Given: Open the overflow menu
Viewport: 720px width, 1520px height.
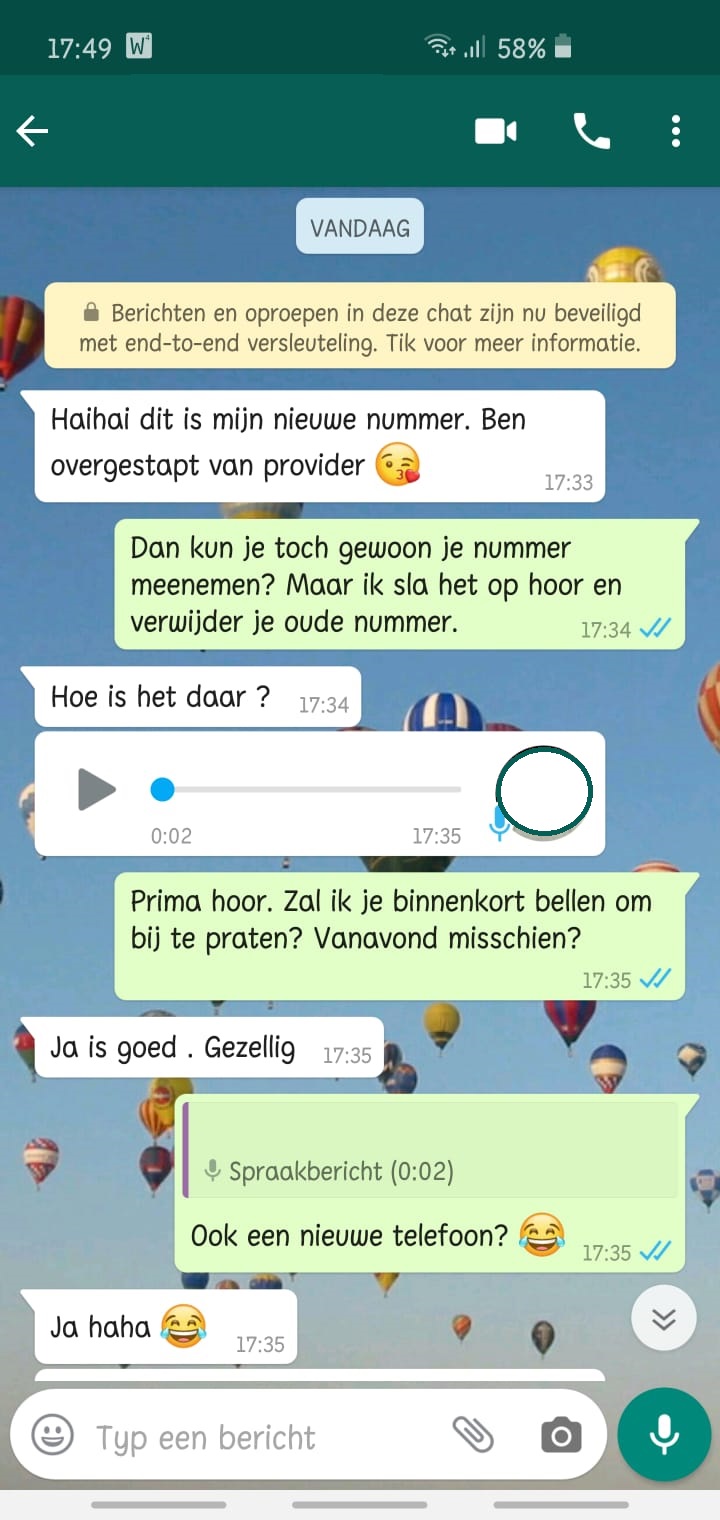Looking at the screenshot, I should [x=676, y=131].
